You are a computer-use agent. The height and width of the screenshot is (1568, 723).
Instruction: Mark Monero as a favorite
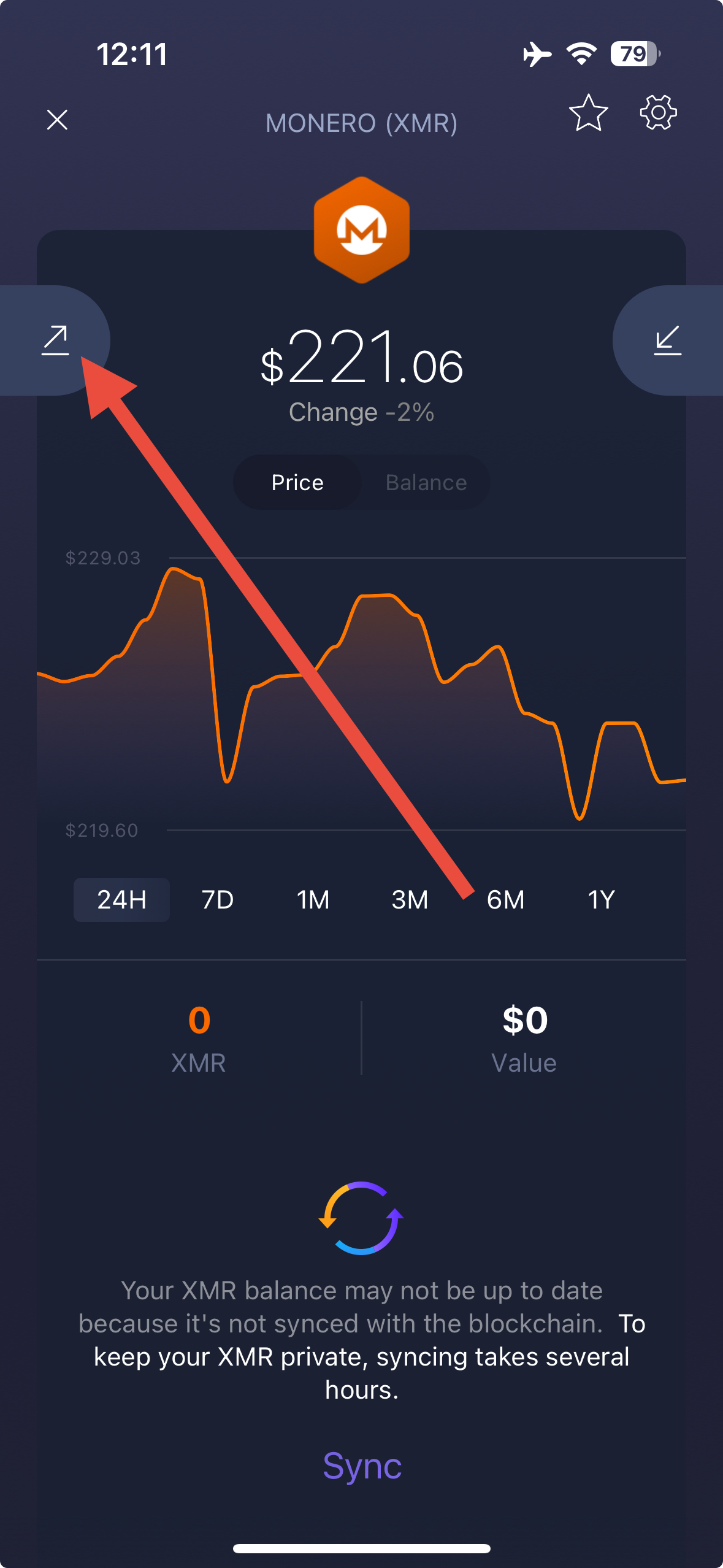(x=588, y=113)
